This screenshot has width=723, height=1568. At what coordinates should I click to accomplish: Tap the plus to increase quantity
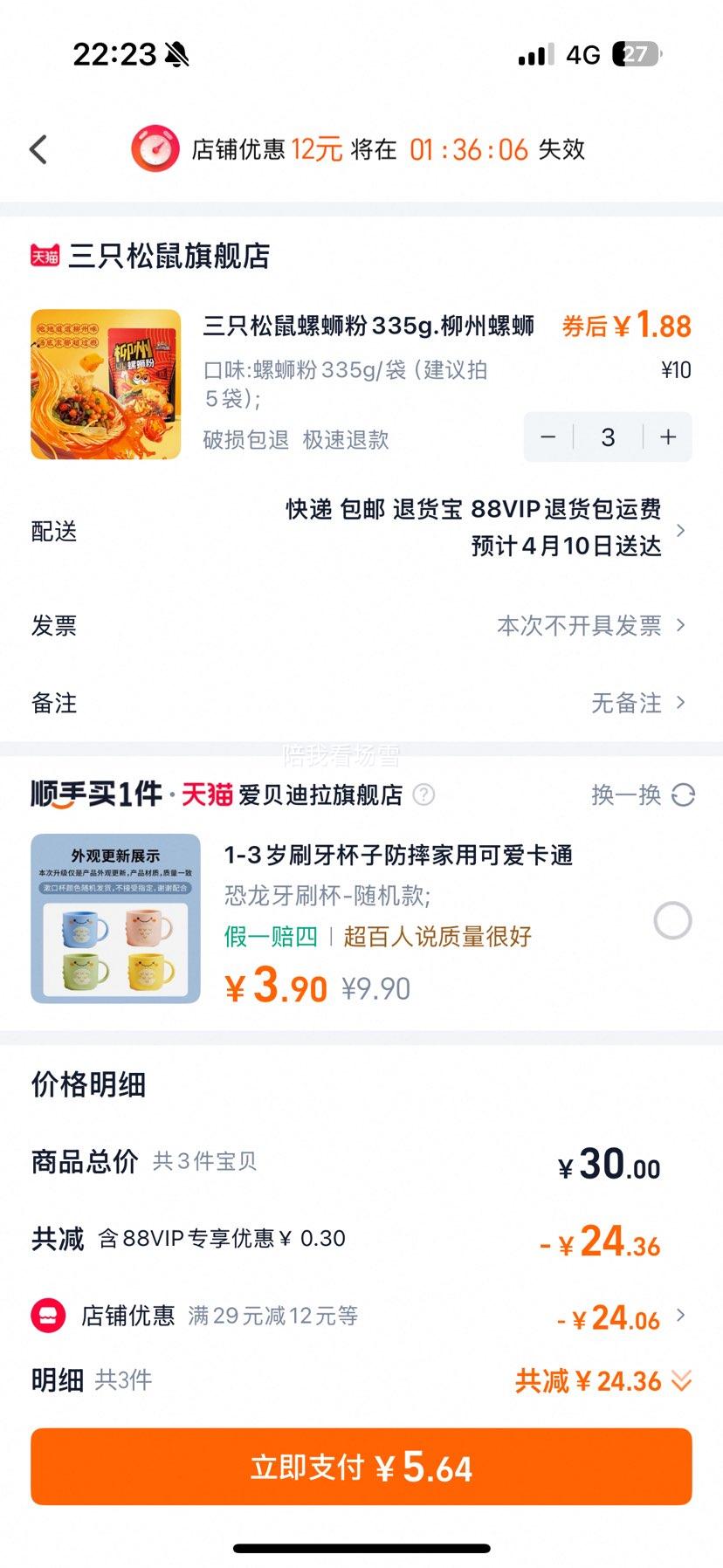667,437
